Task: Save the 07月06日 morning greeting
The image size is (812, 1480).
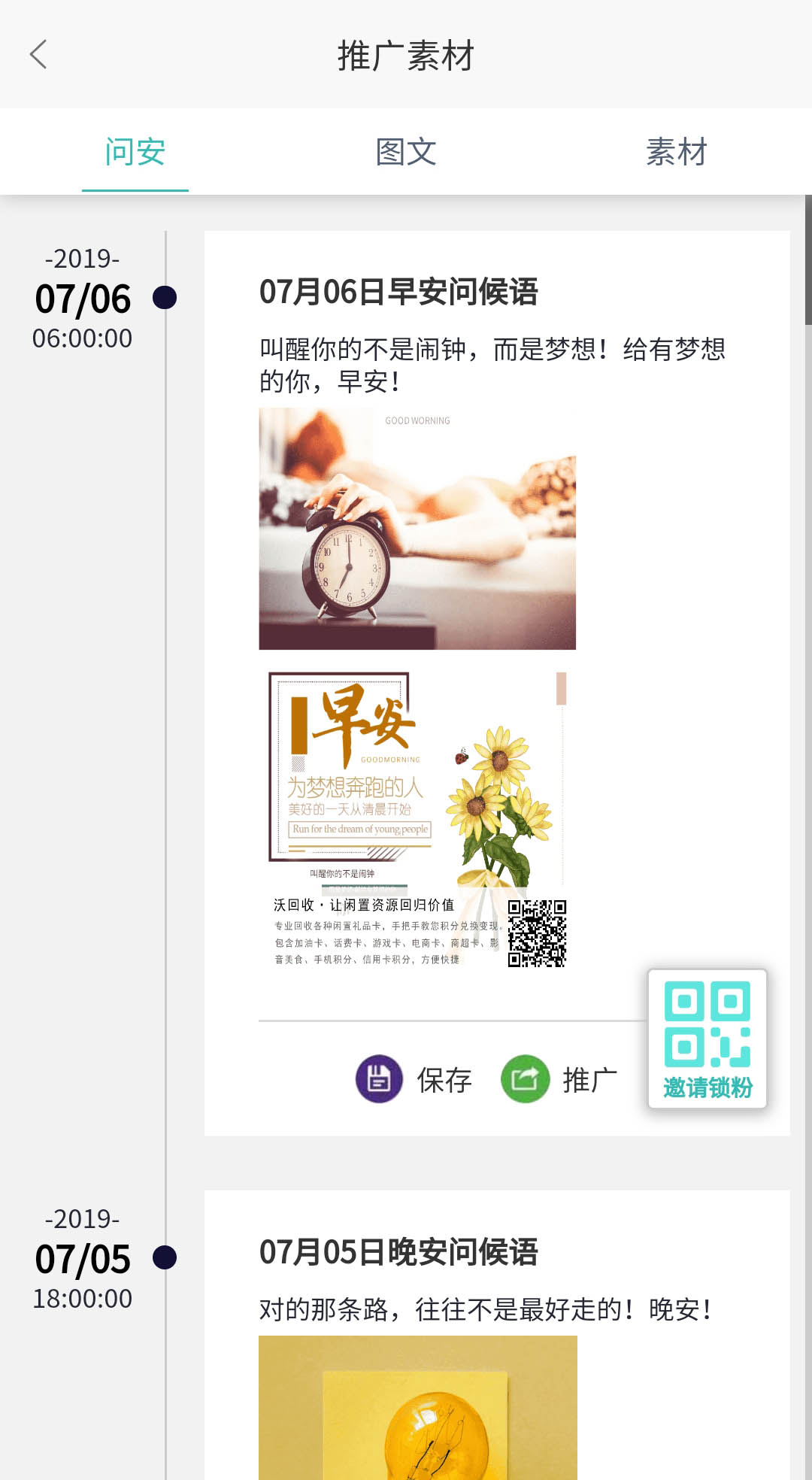Action: pyautogui.click(x=414, y=1079)
